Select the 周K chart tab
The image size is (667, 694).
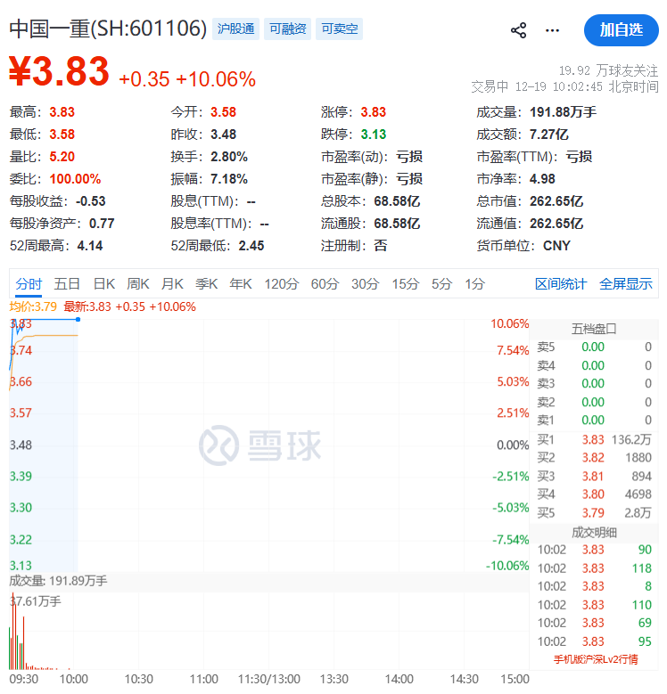click(138, 284)
